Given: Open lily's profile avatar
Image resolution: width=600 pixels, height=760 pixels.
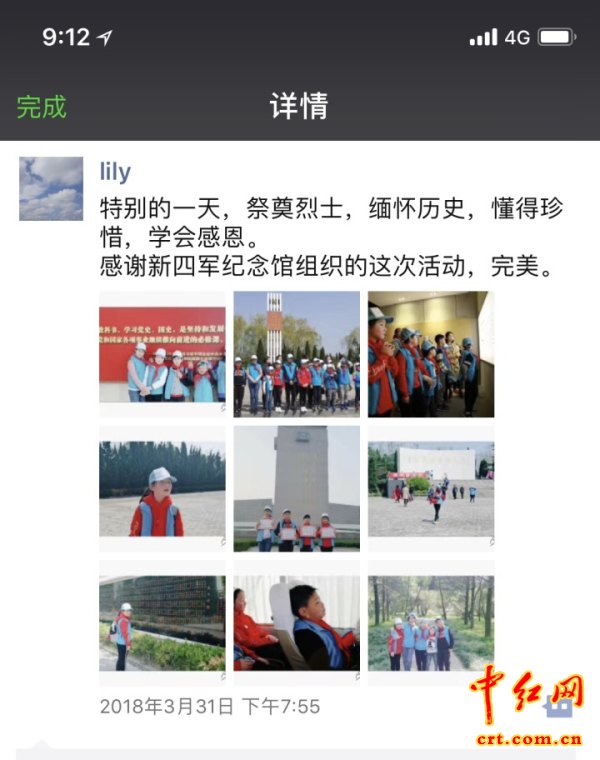Looking at the screenshot, I should point(51,188).
